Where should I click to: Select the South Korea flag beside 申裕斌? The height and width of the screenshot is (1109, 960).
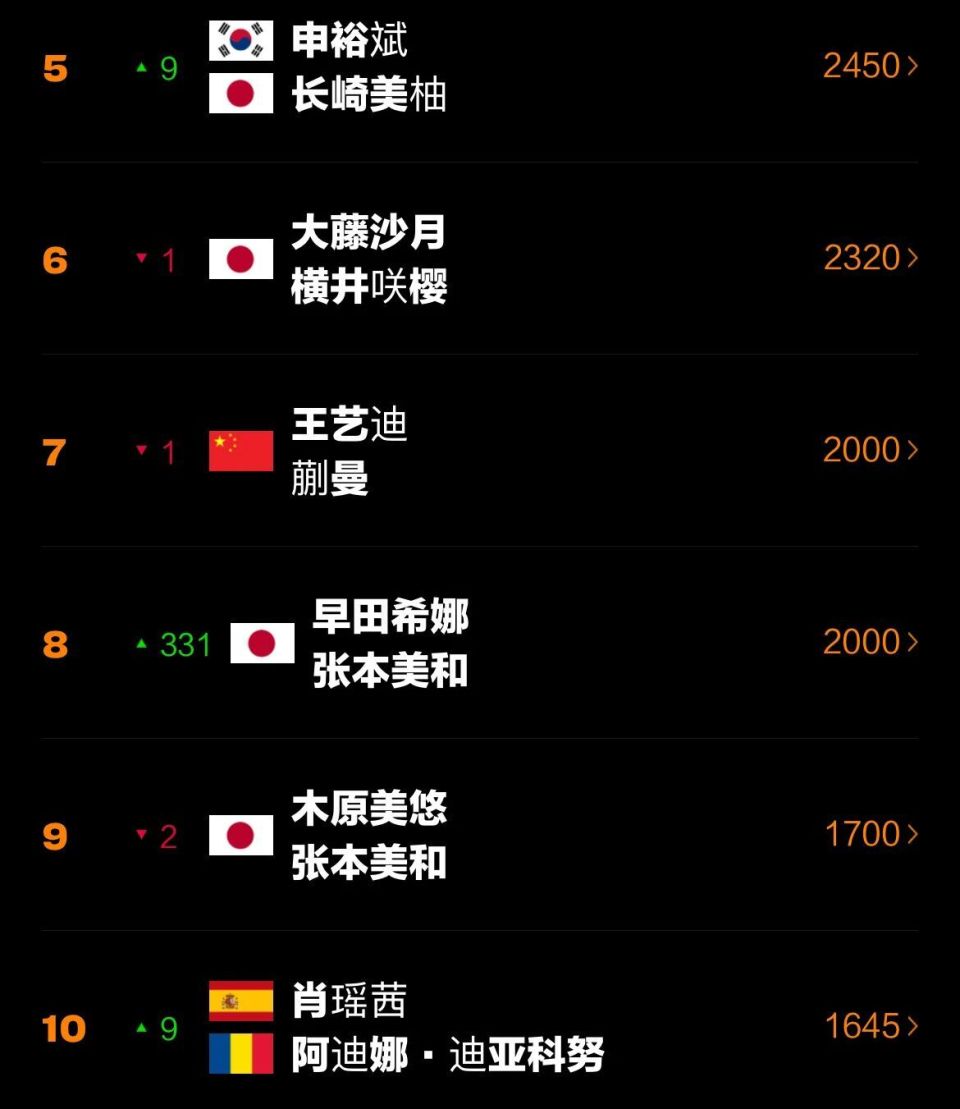pos(242,41)
